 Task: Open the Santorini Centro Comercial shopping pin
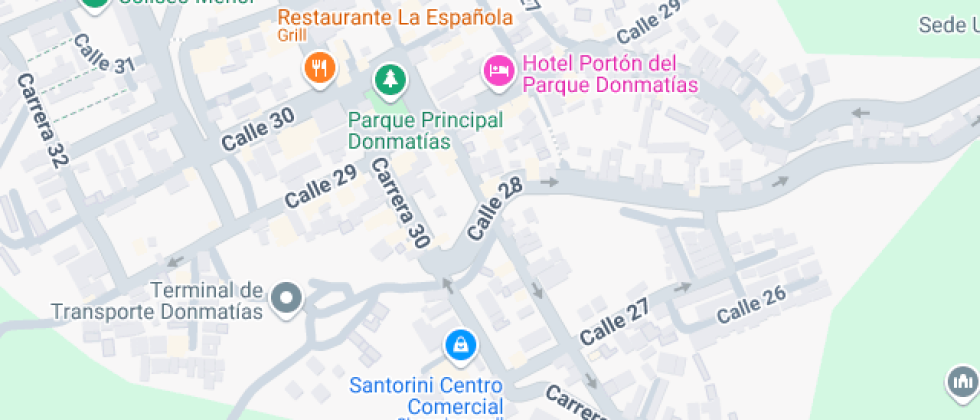pyautogui.click(x=459, y=346)
